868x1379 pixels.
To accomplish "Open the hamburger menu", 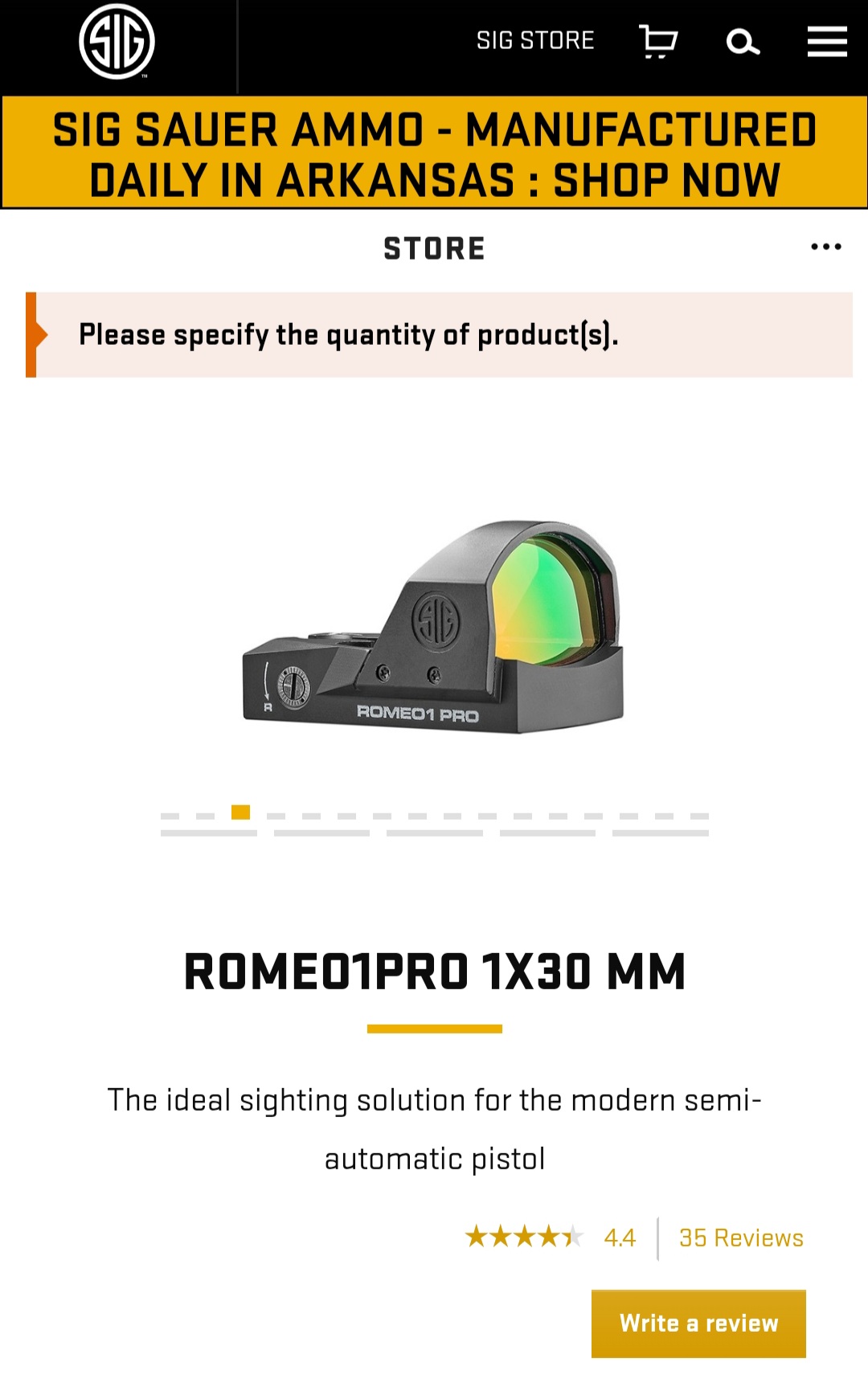I will pos(827,42).
